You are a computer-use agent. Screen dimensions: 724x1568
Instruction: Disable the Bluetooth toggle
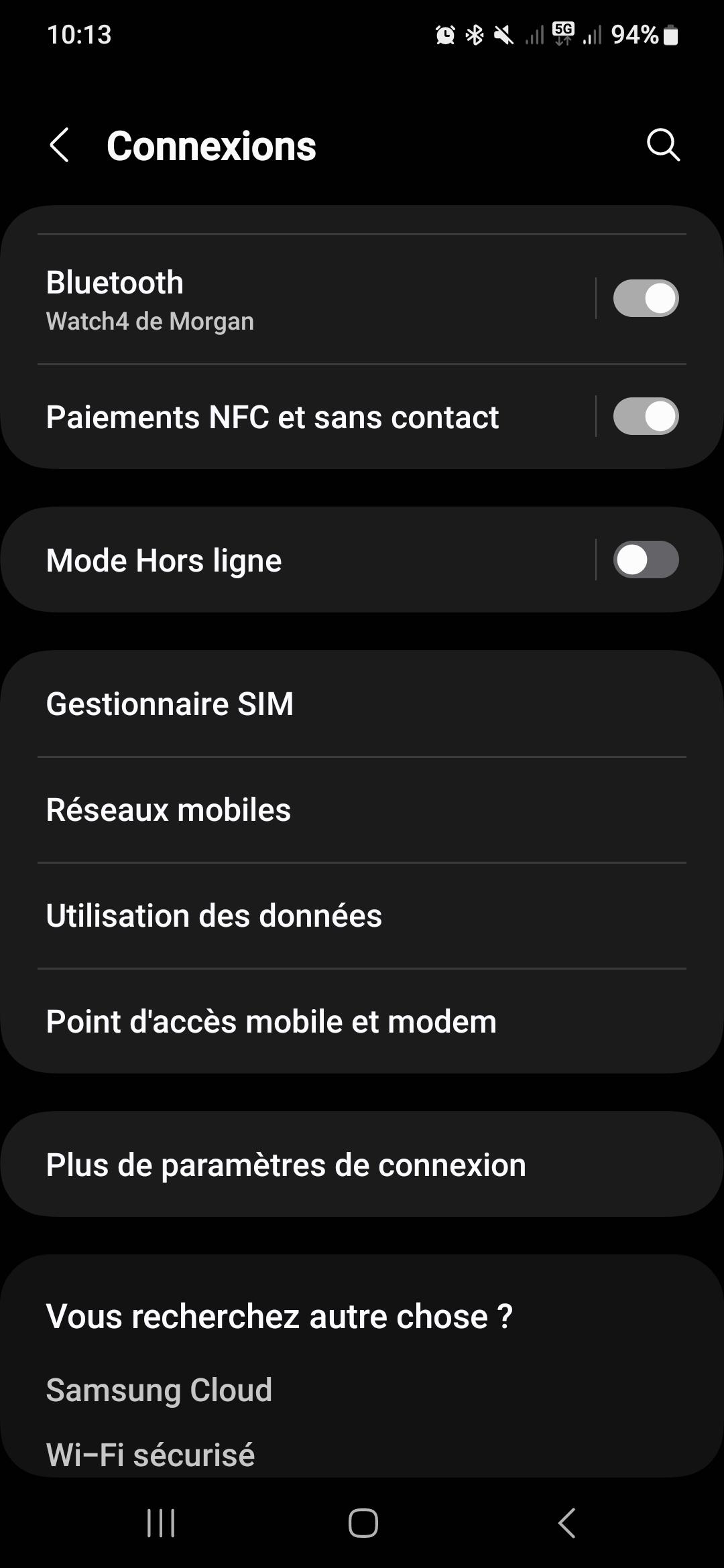coord(646,298)
